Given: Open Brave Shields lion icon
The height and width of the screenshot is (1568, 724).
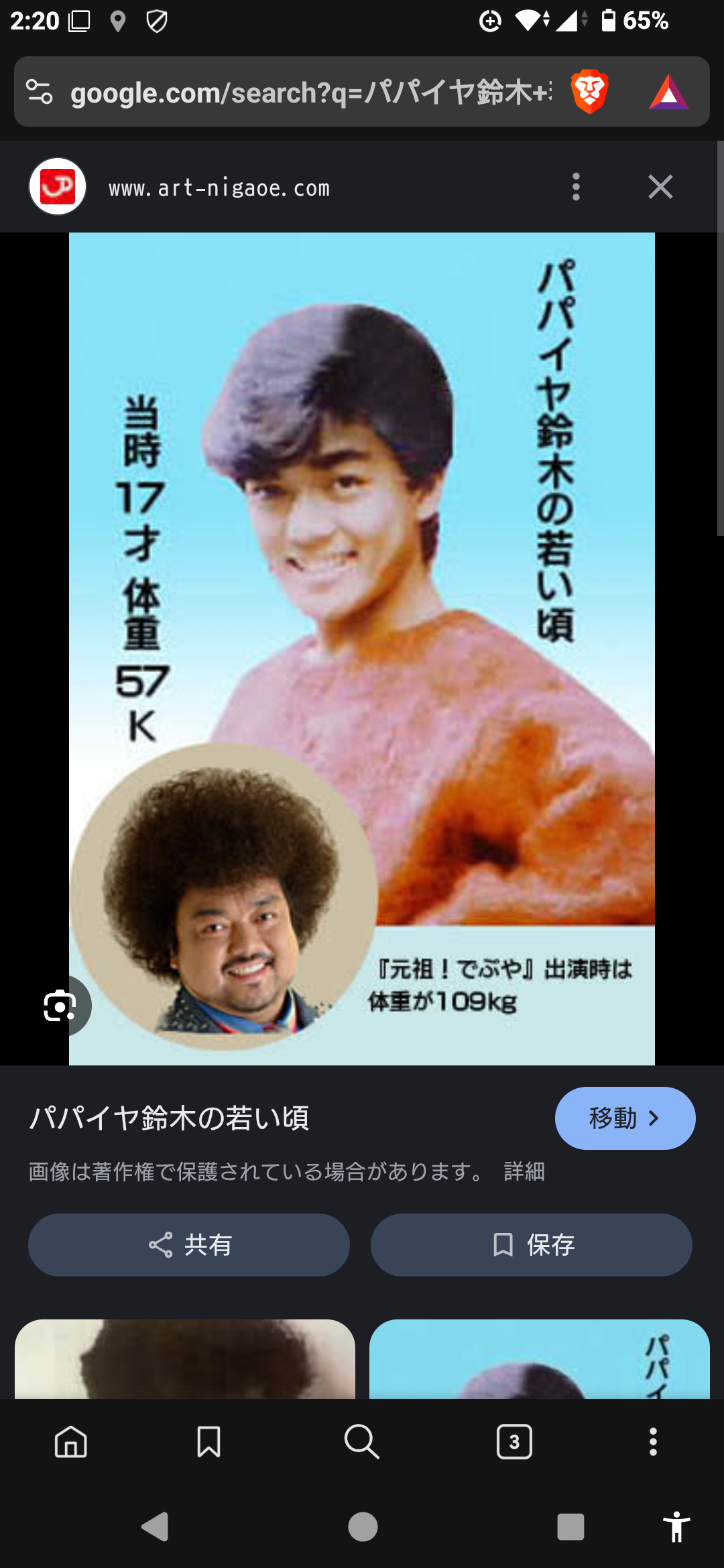Looking at the screenshot, I should 589,92.
